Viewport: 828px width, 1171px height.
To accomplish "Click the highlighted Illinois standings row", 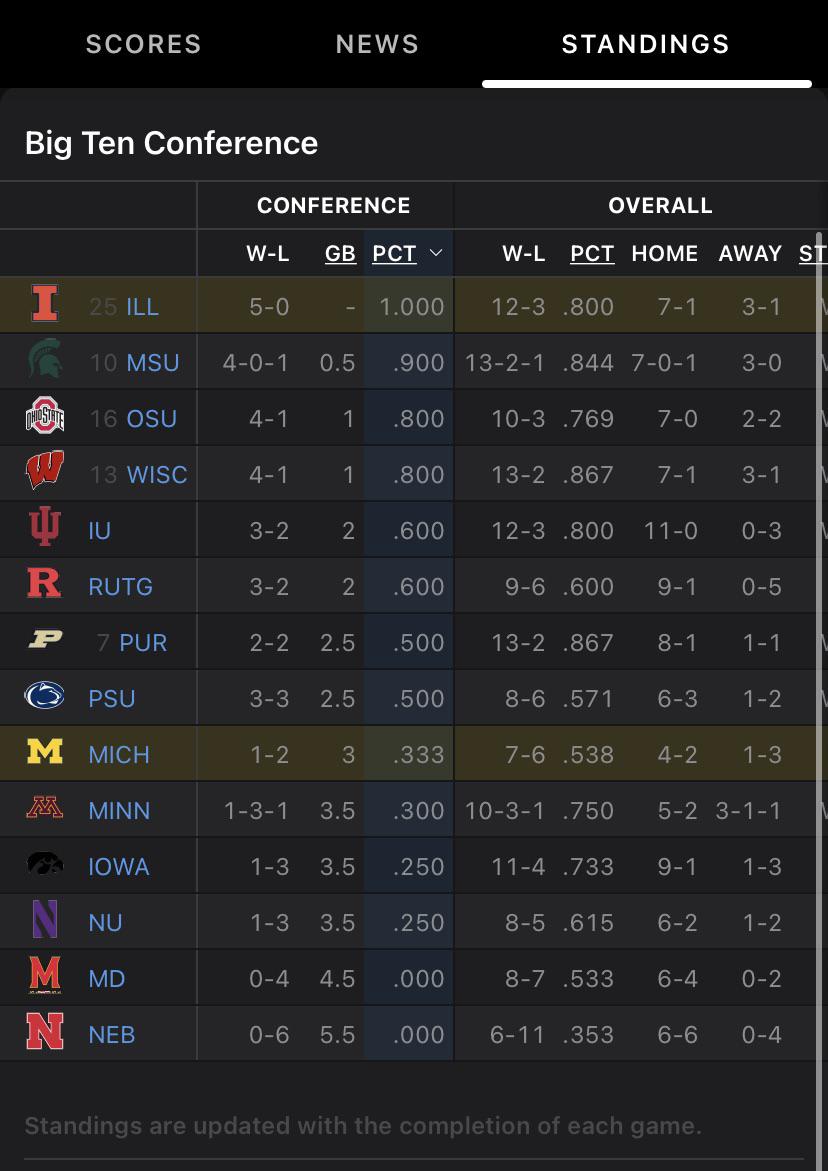I will pos(400,306).
